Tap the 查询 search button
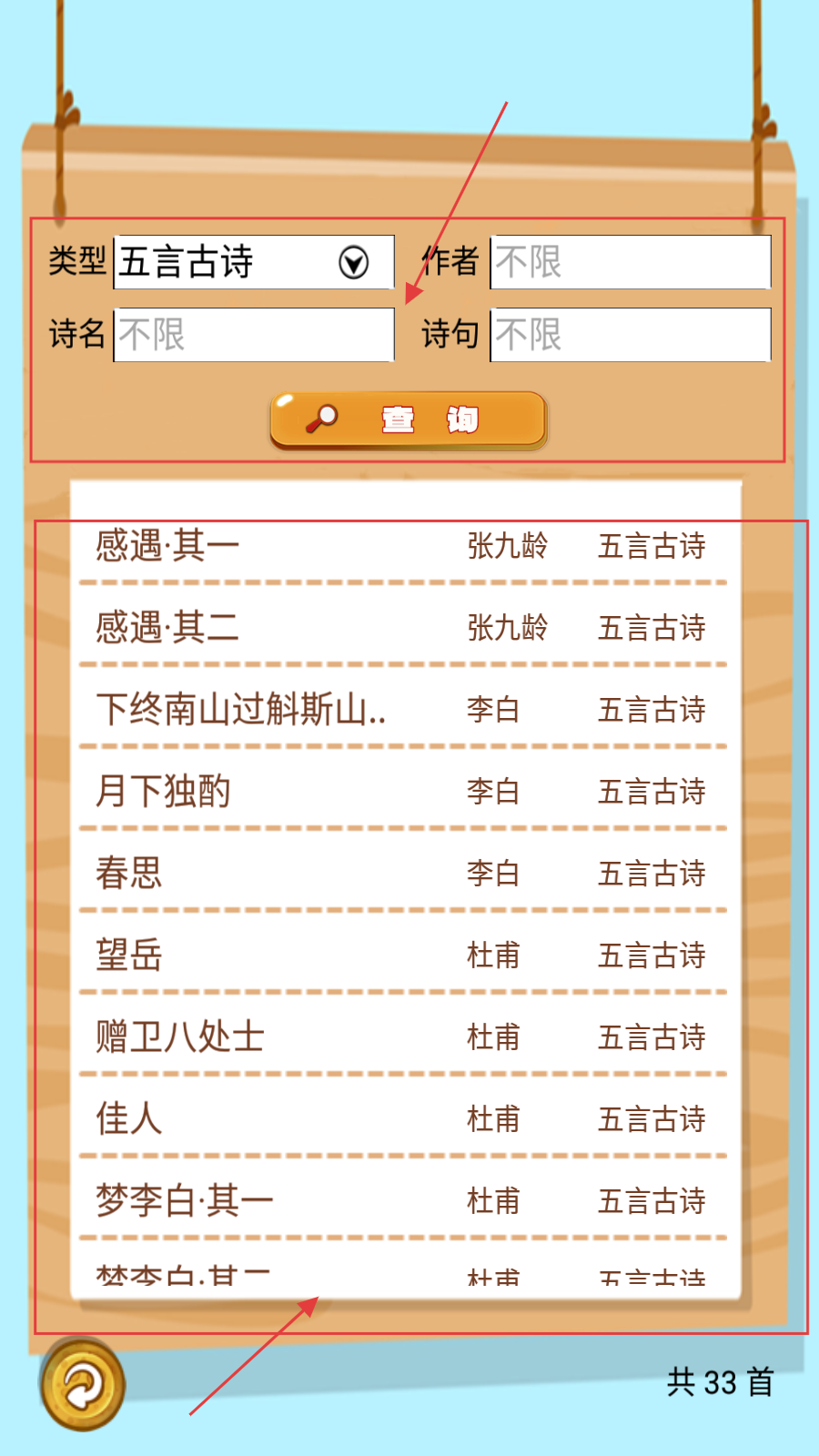Image resolution: width=819 pixels, height=1456 pixels. click(x=409, y=420)
